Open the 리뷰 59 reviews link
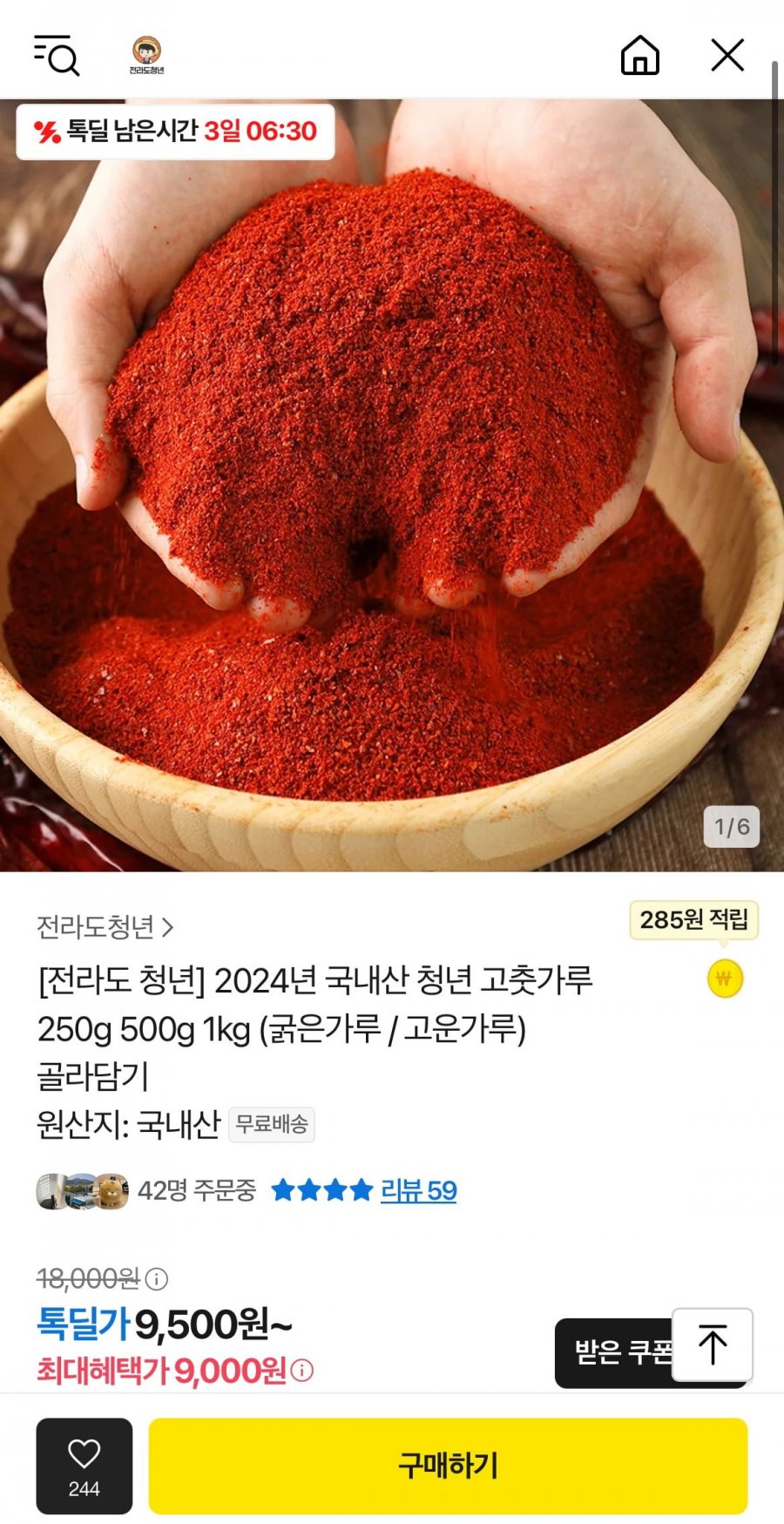784x1524 pixels. point(418,1190)
